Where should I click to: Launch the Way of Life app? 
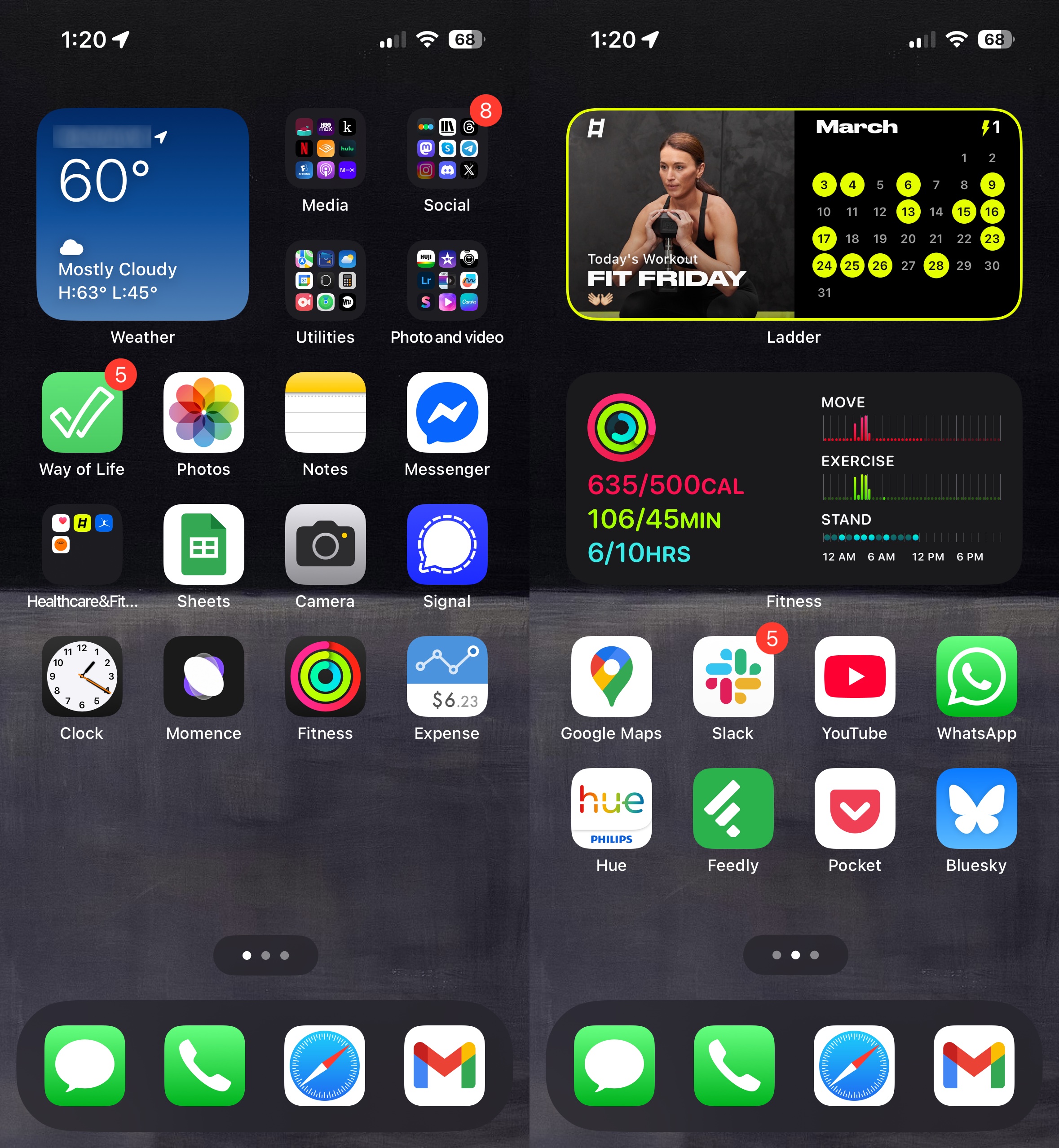[x=82, y=412]
